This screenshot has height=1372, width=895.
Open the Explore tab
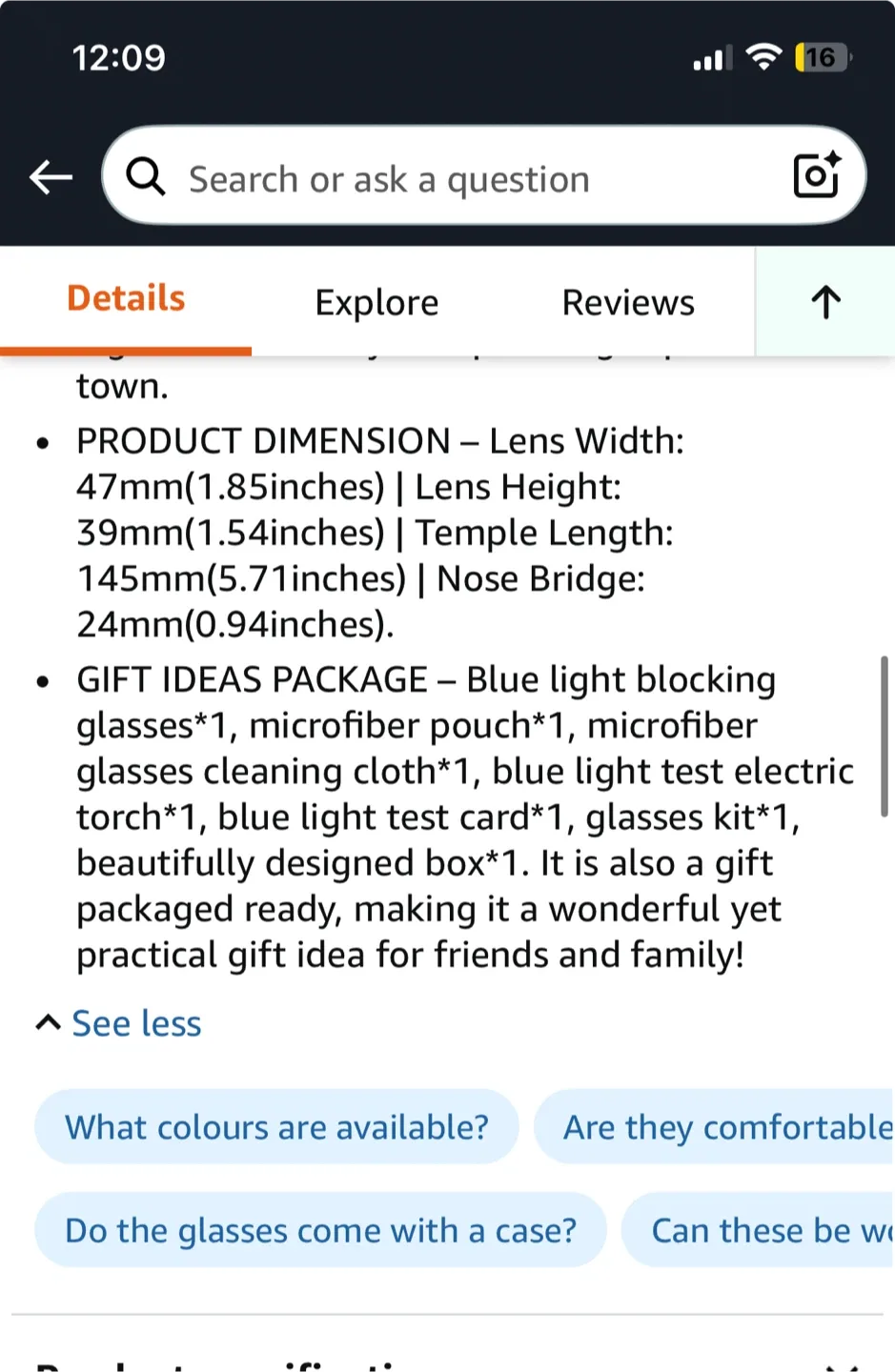click(376, 301)
